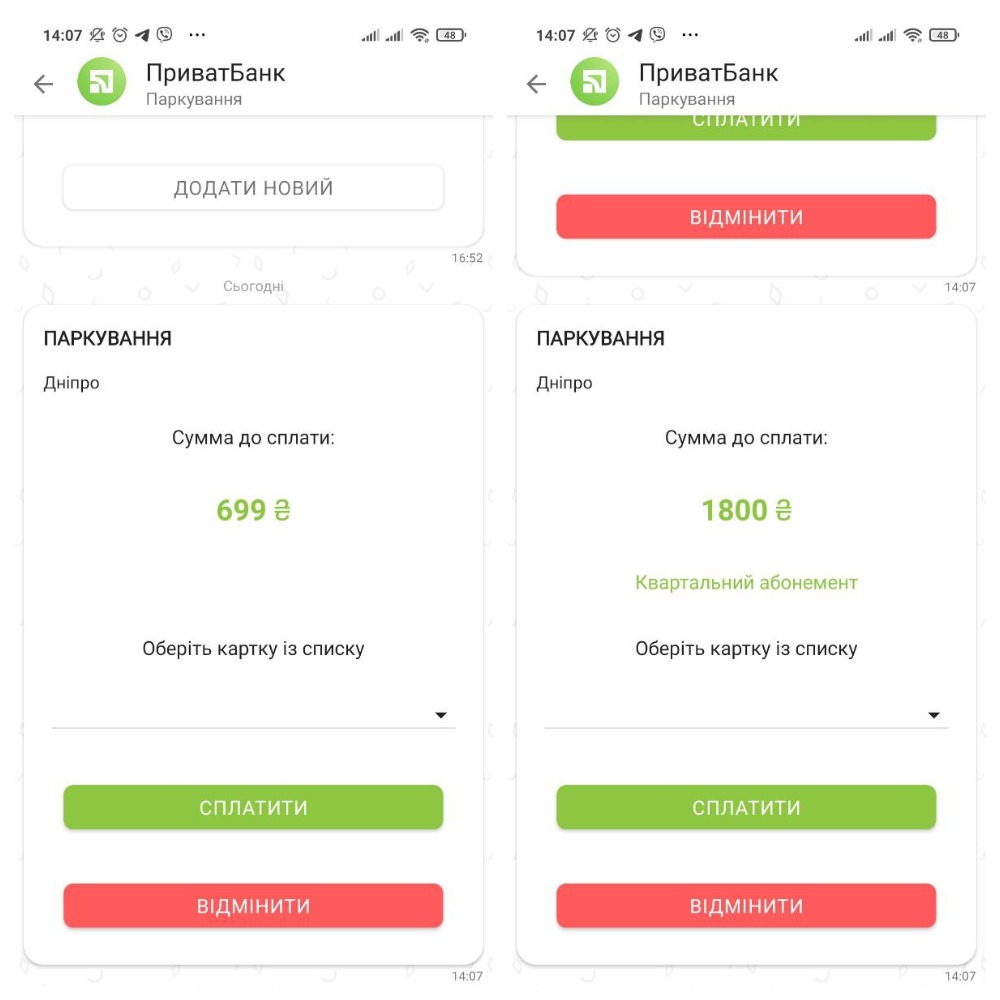
Task: Expand card dropdown under 699 ₴ amount
Action: pos(253,715)
